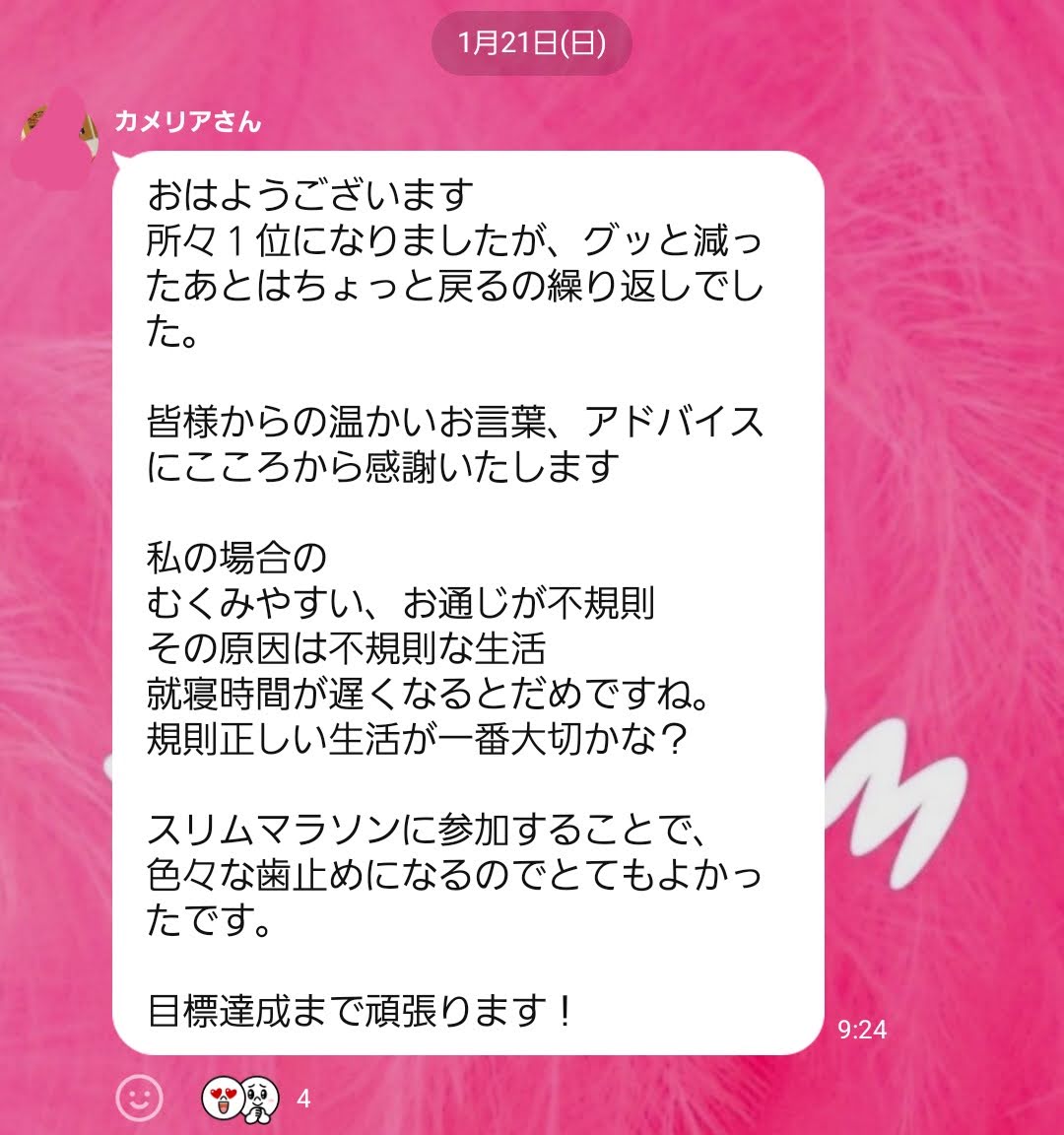
Task: View the list of 4 reactions
Action: 256,1098
